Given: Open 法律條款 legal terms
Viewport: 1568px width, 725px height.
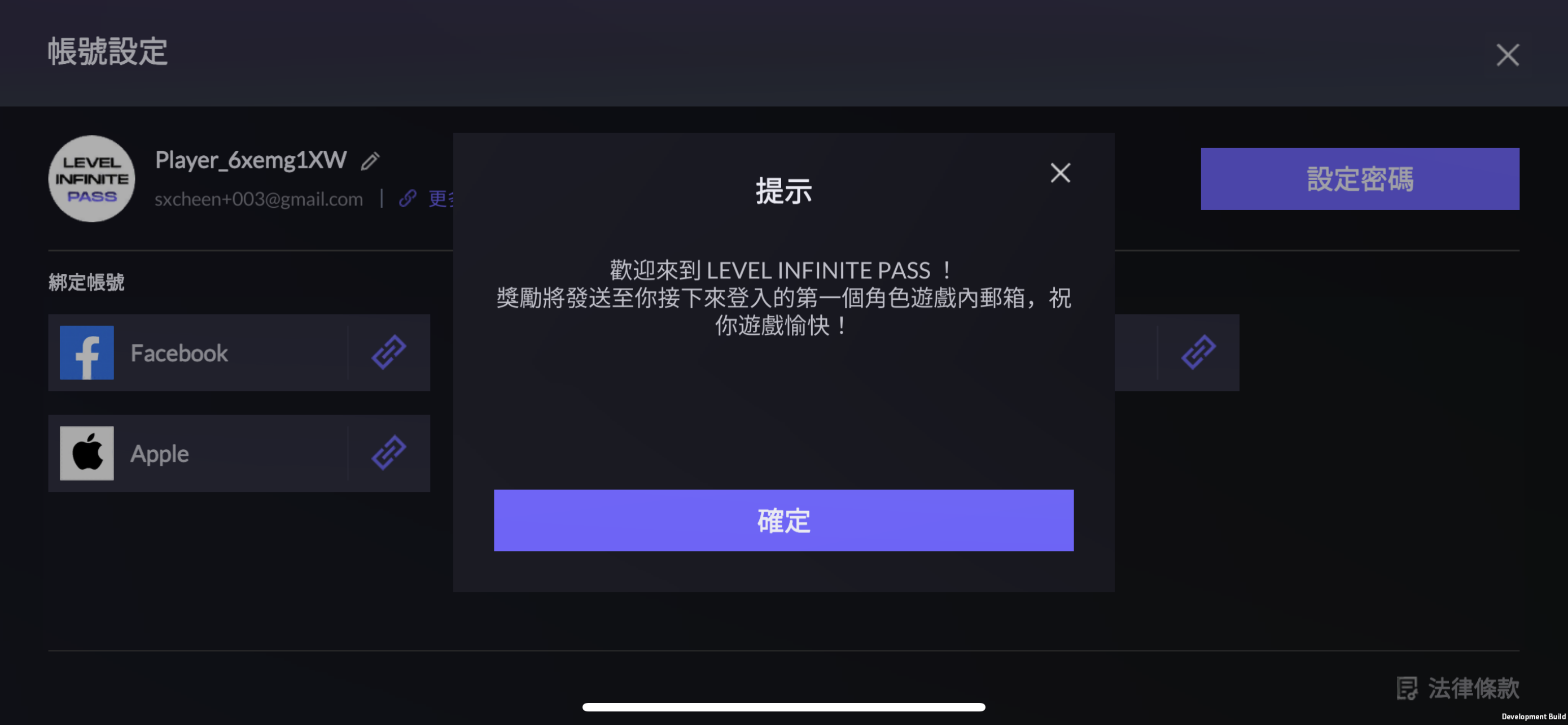Looking at the screenshot, I should [x=1458, y=688].
